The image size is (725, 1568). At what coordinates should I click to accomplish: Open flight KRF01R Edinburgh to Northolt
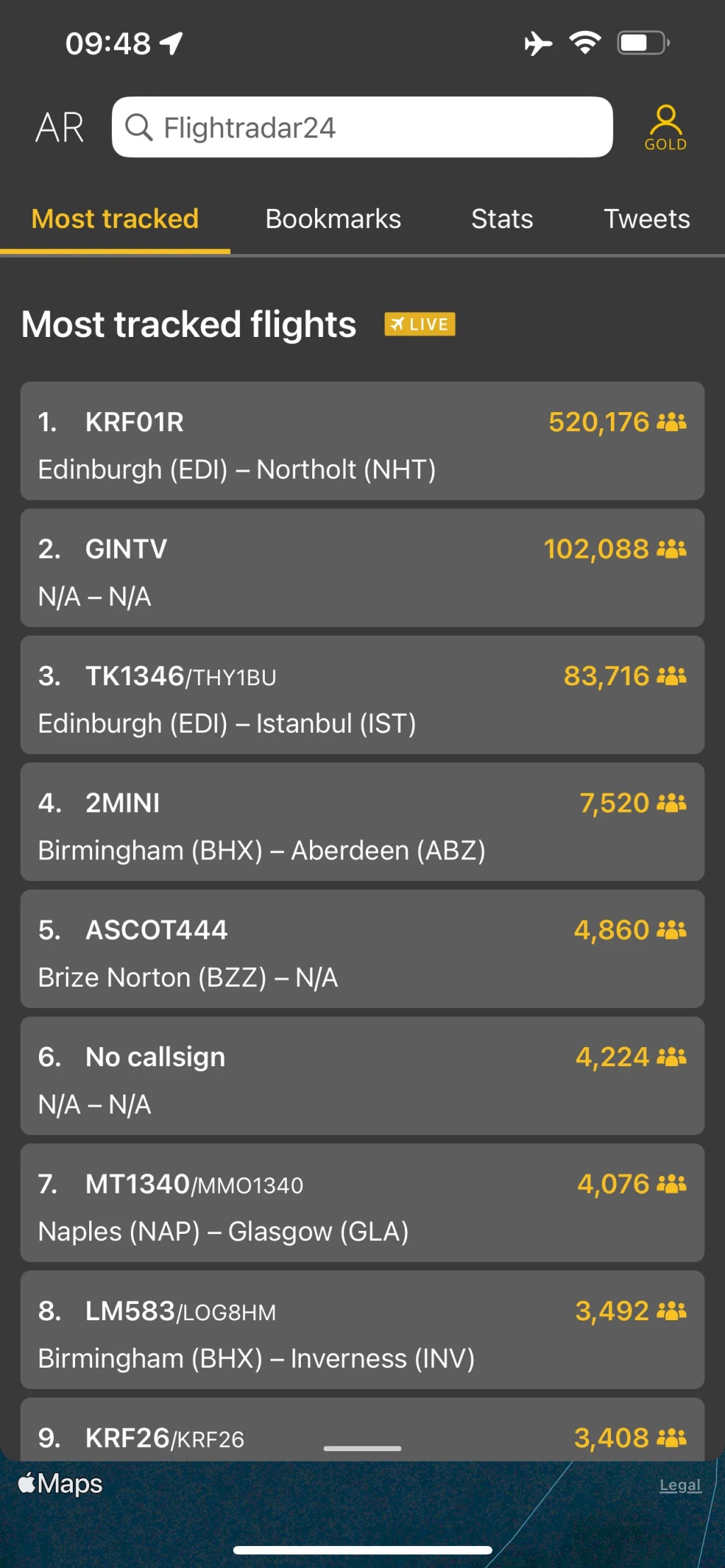tap(362, 441)
